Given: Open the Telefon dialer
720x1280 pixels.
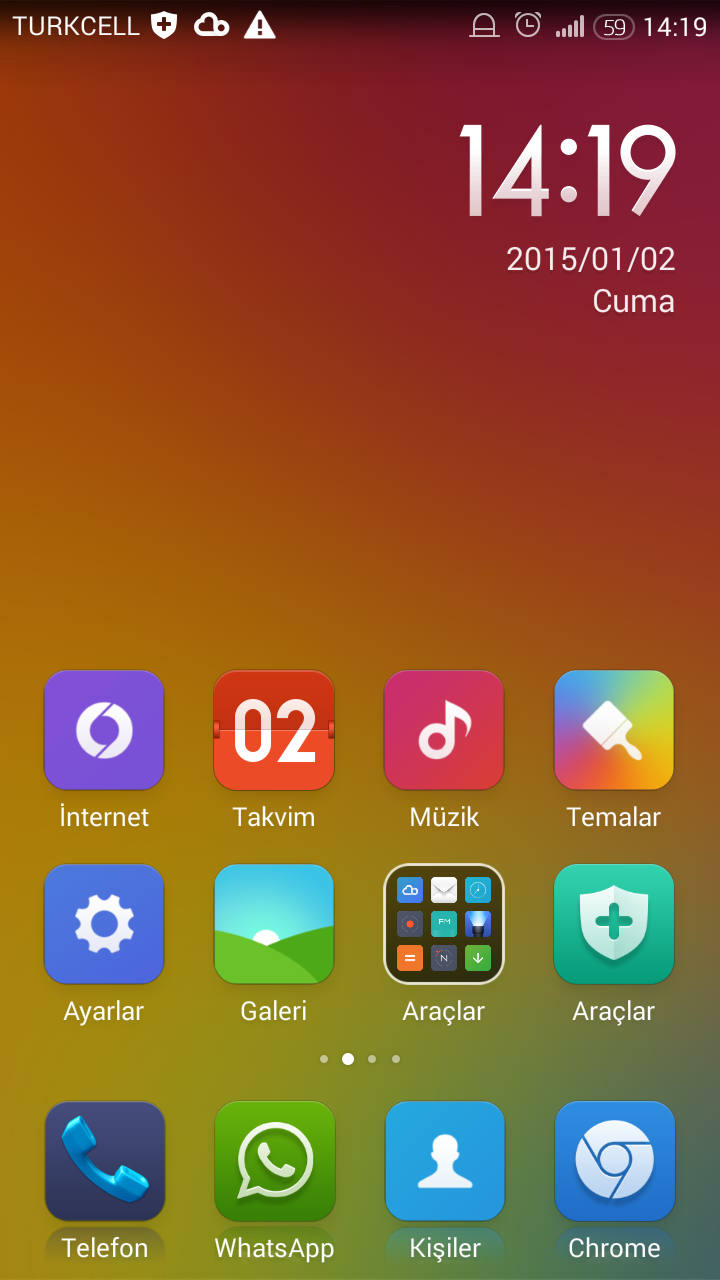Looking at the screenshot, I should point(104,1162).
